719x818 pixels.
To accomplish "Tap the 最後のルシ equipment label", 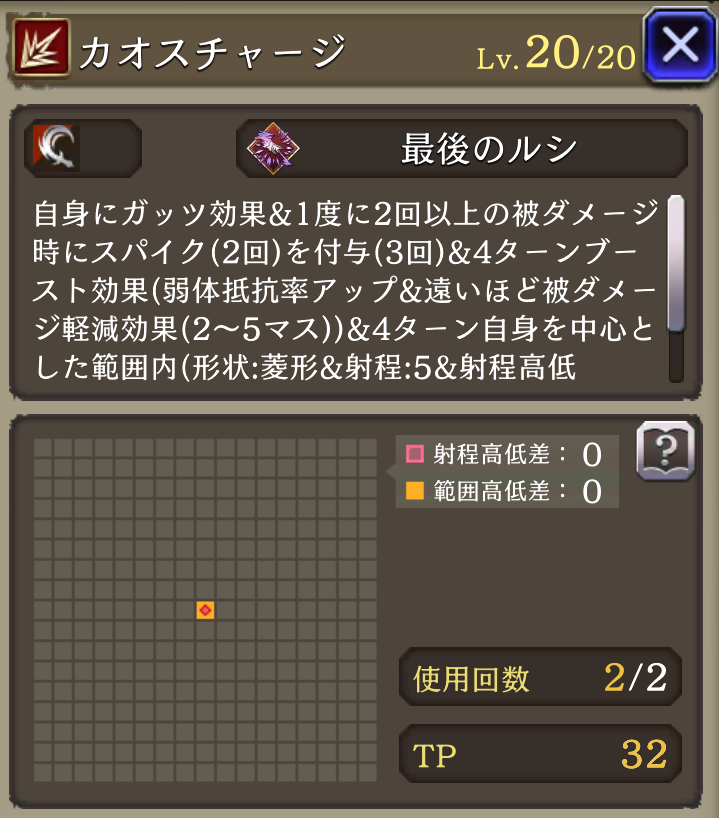I will click(x=462, y=149).
